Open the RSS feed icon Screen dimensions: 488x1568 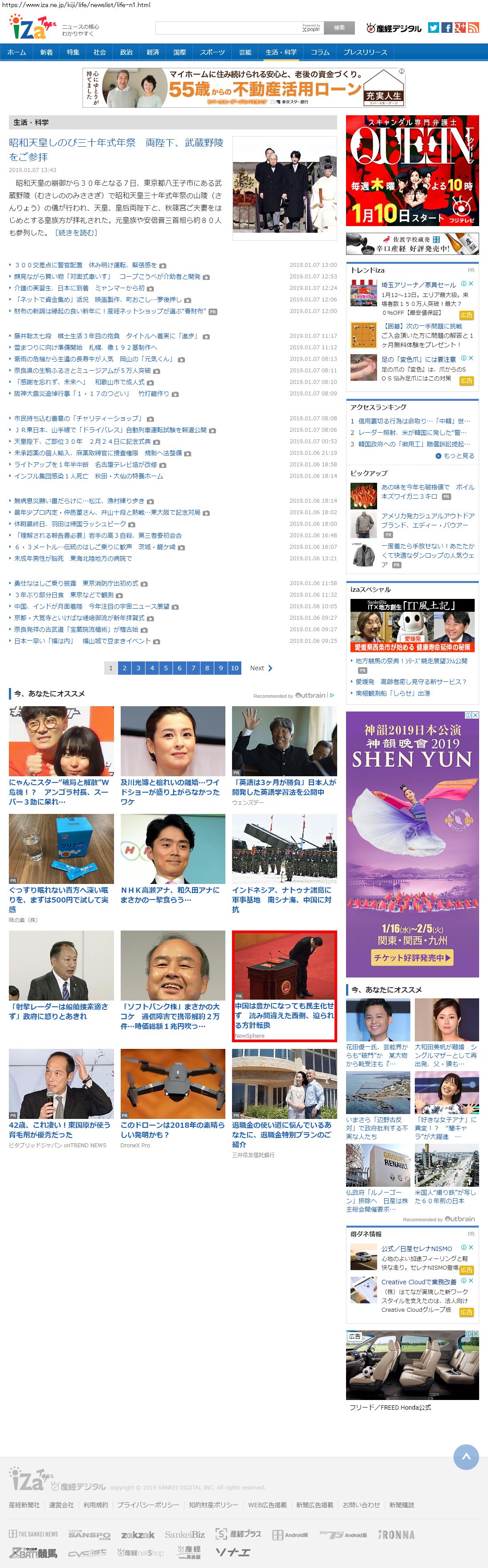473,28
